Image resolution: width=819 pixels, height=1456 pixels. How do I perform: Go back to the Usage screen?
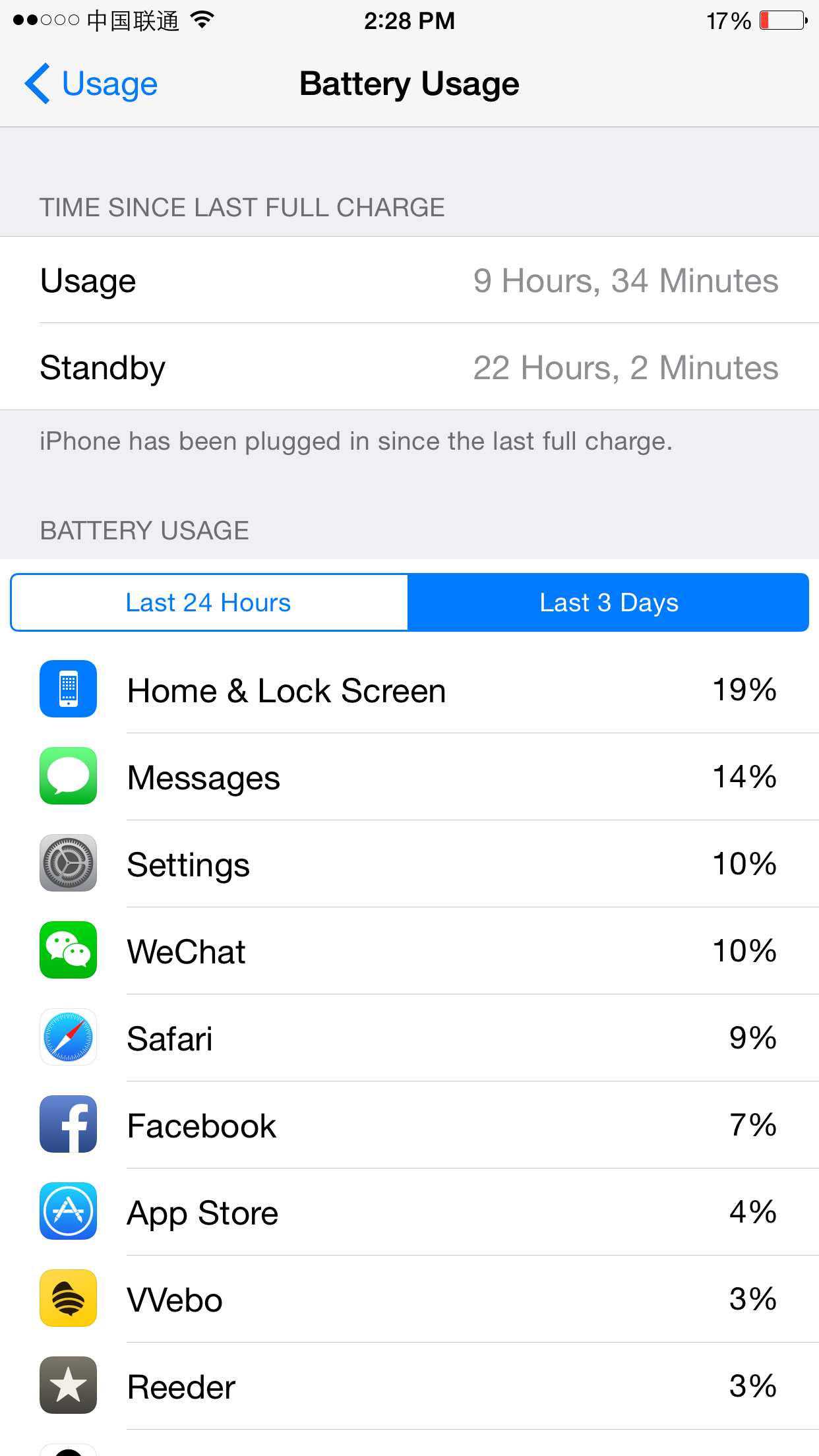91,84
